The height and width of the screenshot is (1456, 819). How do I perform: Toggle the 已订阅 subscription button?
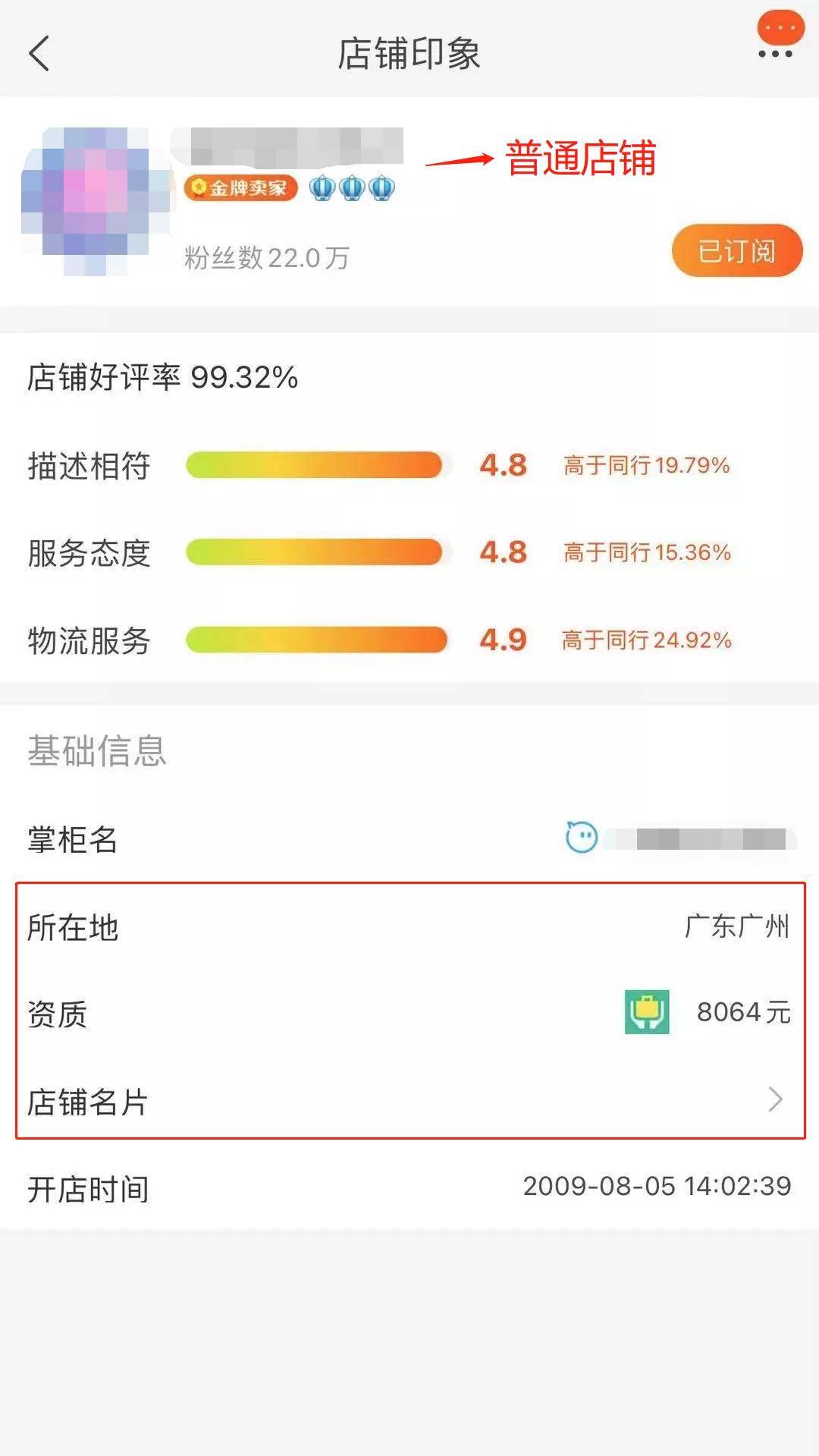(x=736, y=252)
